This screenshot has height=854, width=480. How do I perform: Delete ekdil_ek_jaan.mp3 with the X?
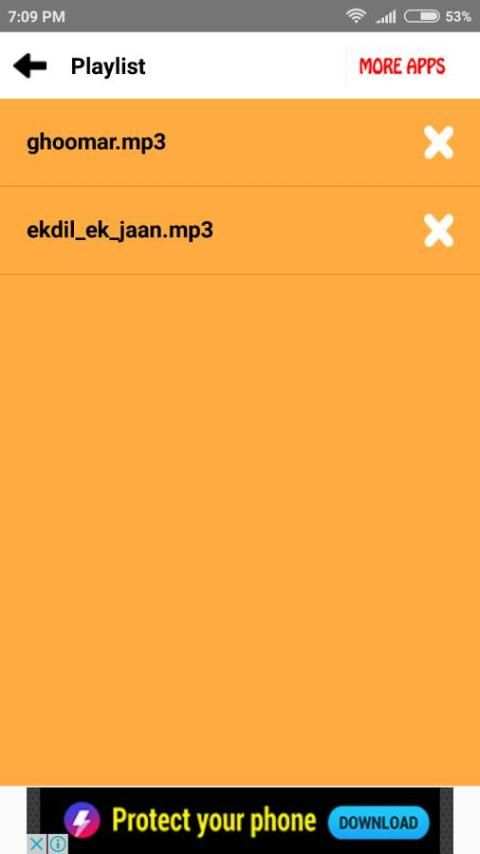(x=439, y=230)
